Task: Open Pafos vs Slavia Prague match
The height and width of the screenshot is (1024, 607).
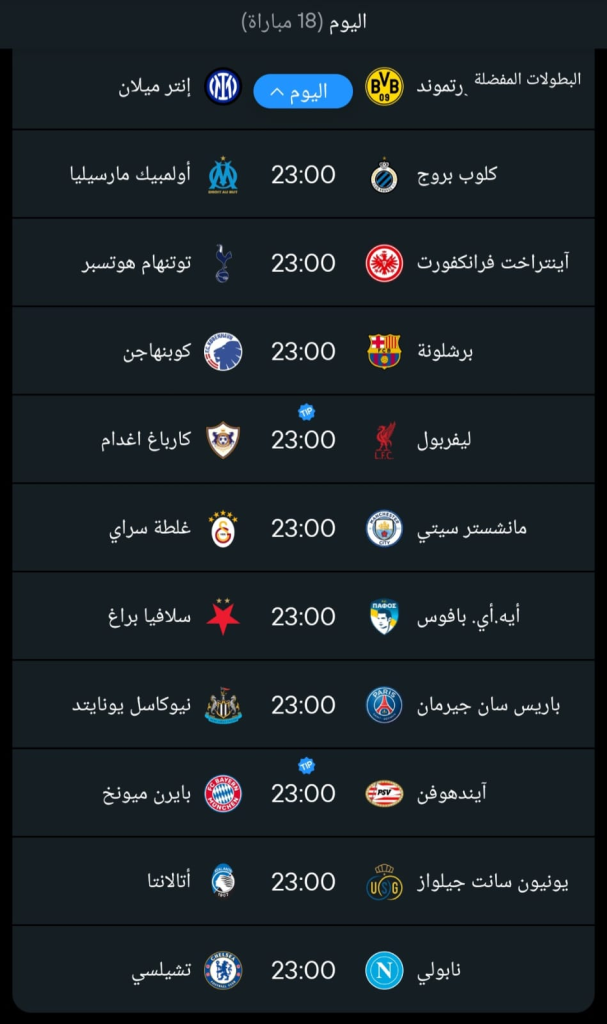Action: coord(303,617)
